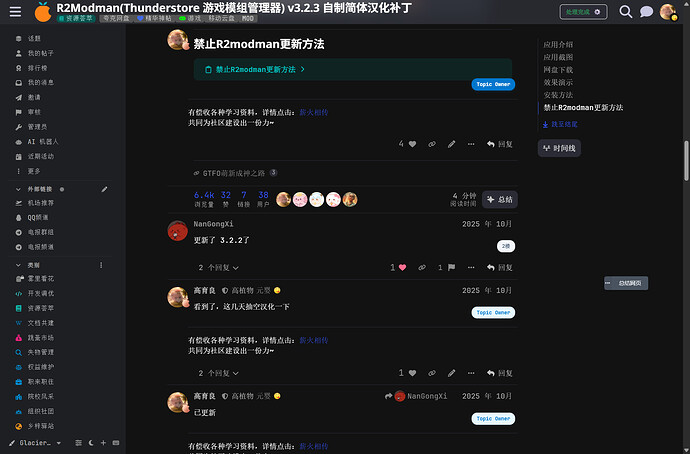Screen dimensions: 690x454
Task: Open the 禁止R2modman更新方法 link card
Action: [x=260, y=70]
